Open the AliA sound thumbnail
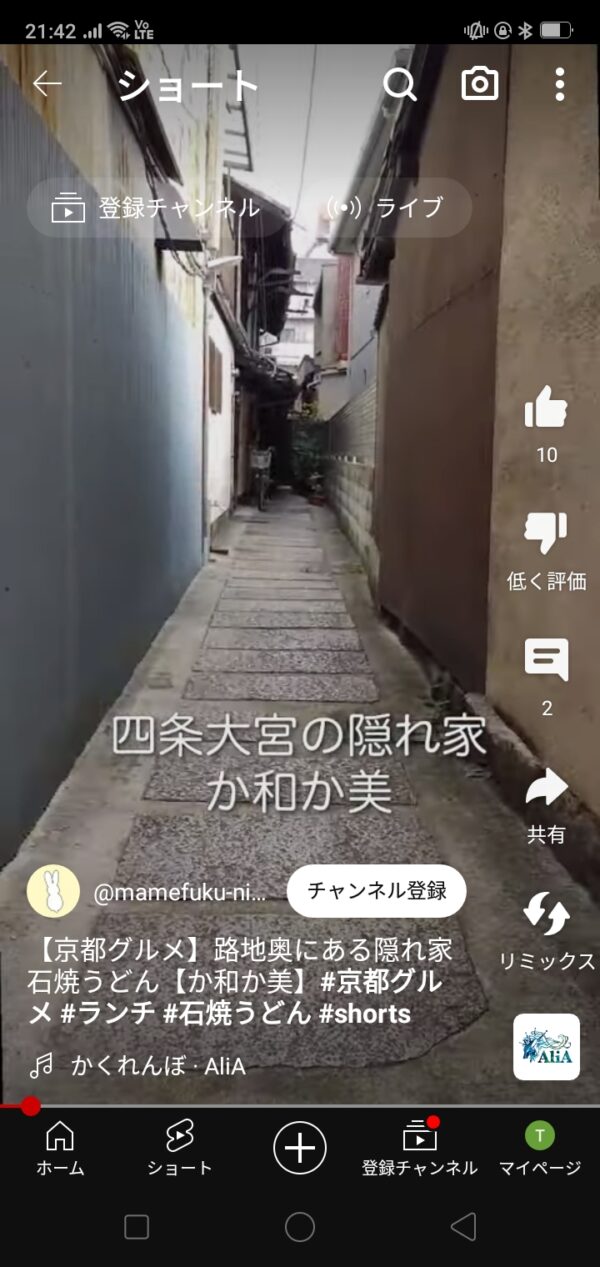 pos(546,1046)
